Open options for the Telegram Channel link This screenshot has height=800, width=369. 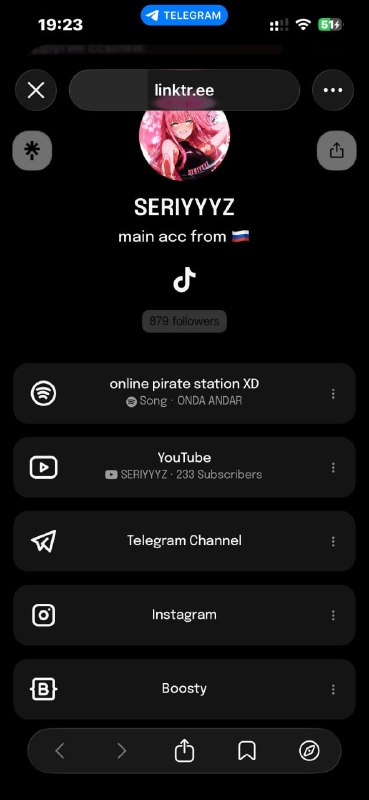pos(333,541)
